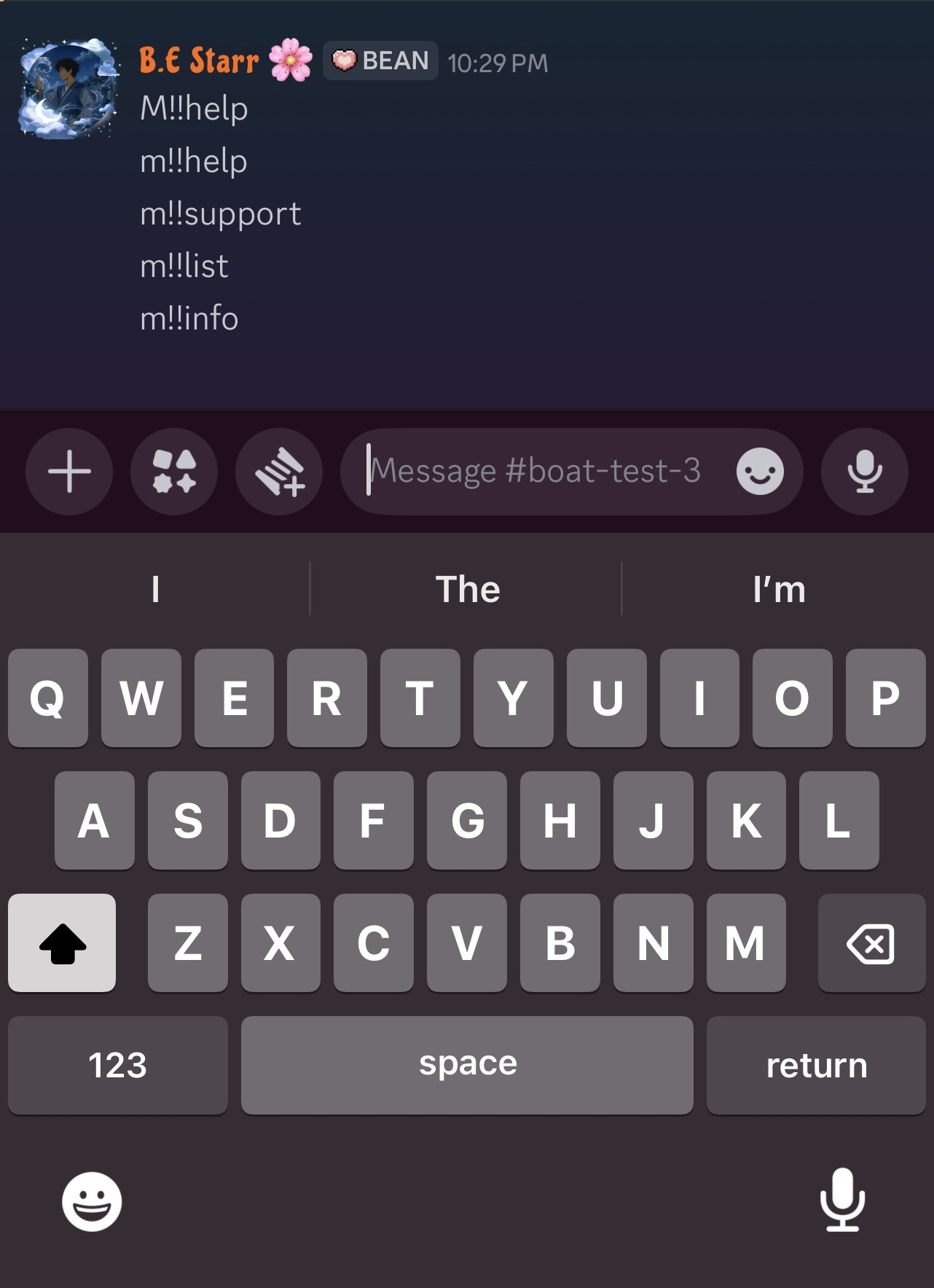This screenshot has width=934, height=1288.
Task: Insert the suggestion "The"
Action: [467, 589]
